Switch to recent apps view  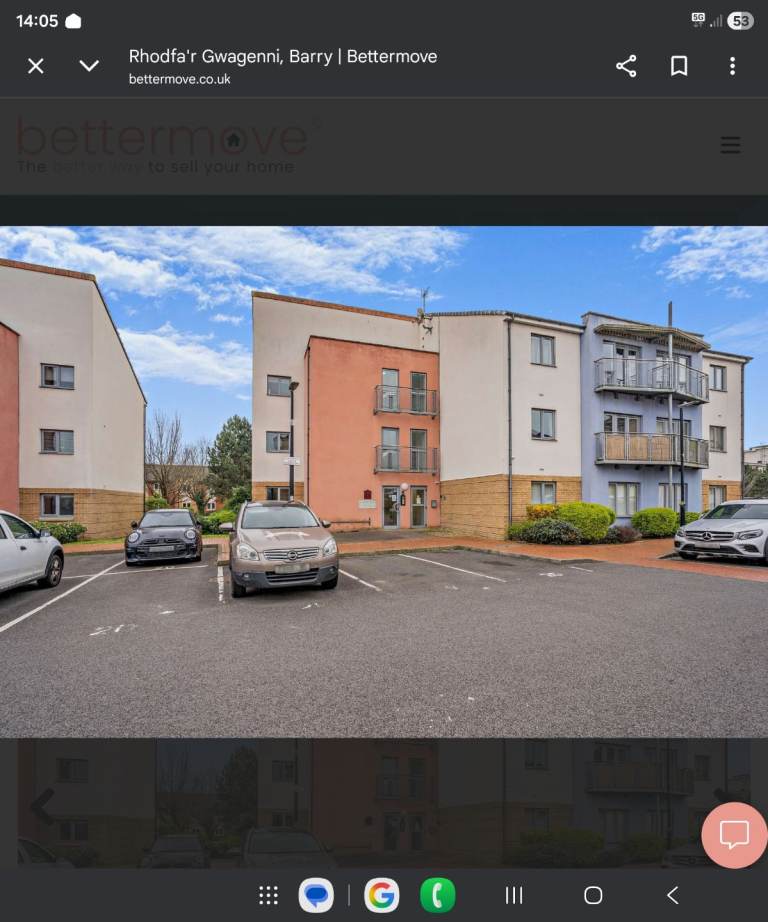(513, 896)
